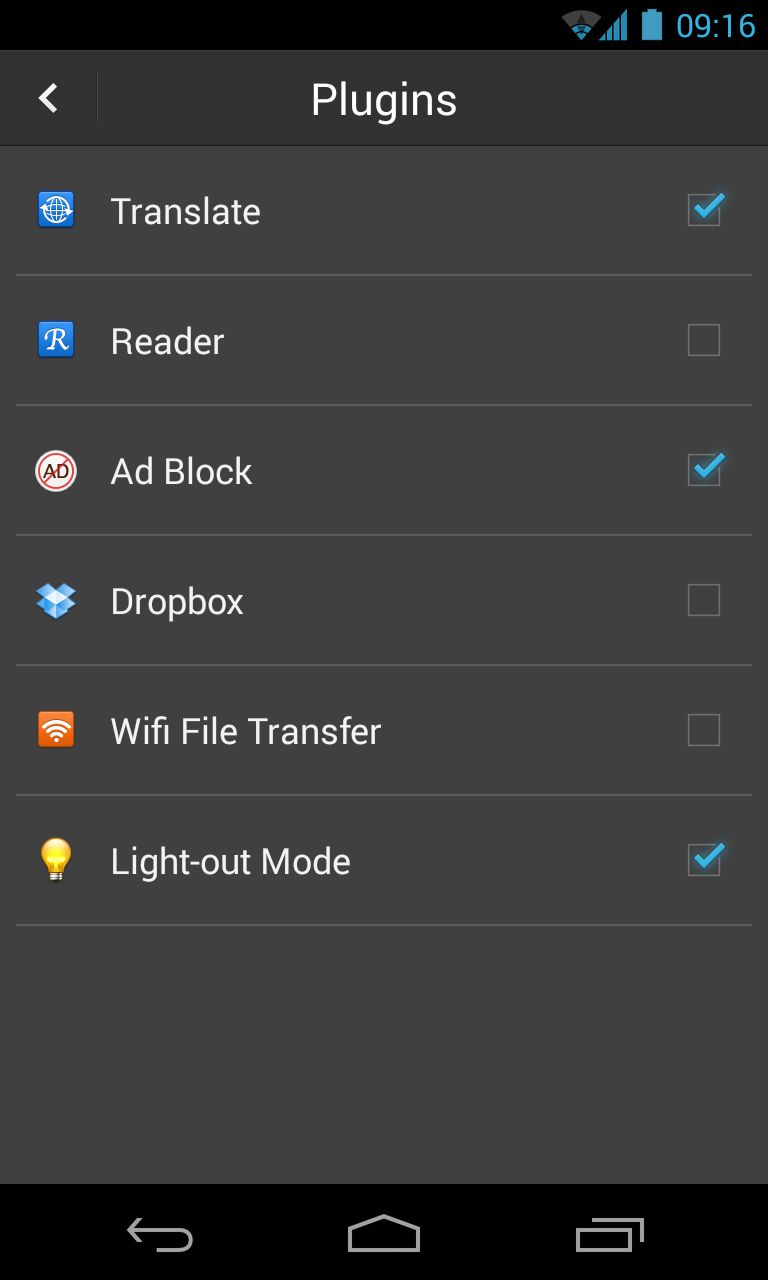Check the Dropbox plugin checkbox
Viewport: 768px width, 1280px height.
(x=704, y=600)
